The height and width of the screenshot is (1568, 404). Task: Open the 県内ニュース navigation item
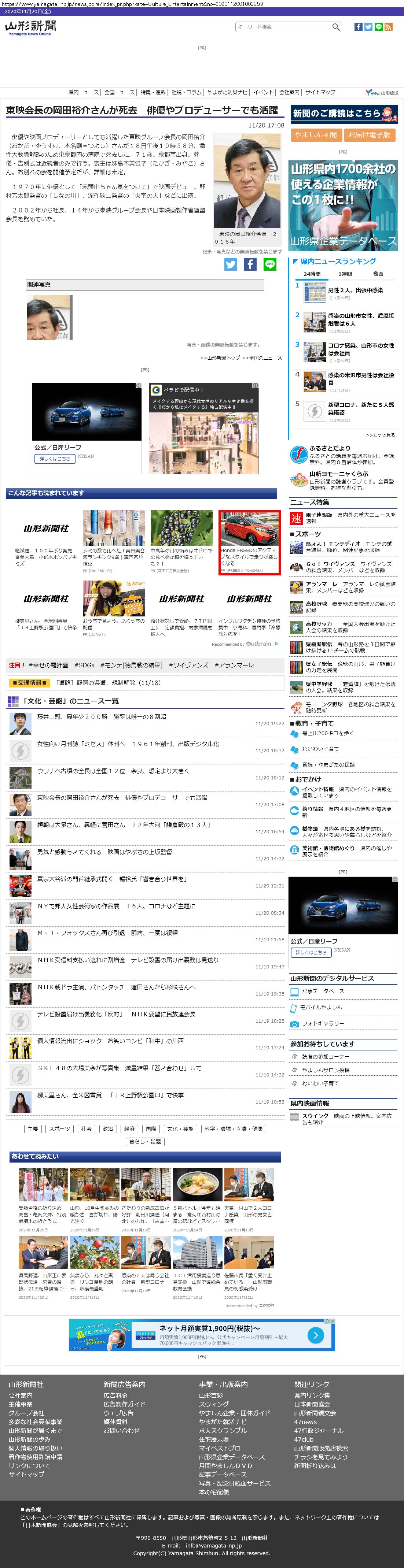(x=84, y=93)
